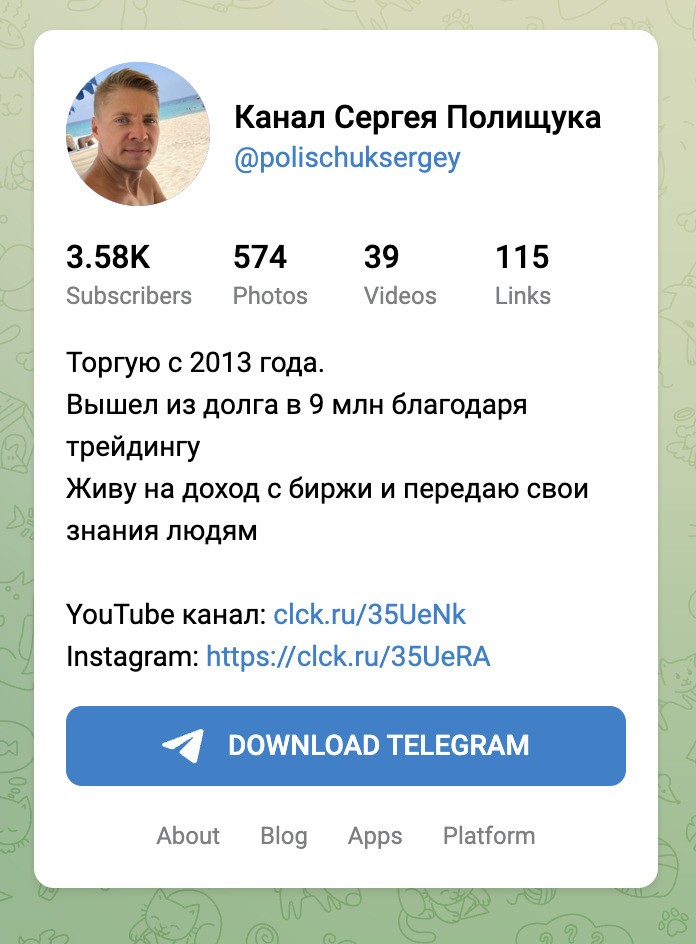Open the YouTube link clck.ru/35UeNk
Viewport: 696px width, 944px height.
pyautogui.click(x=370, y=613)
